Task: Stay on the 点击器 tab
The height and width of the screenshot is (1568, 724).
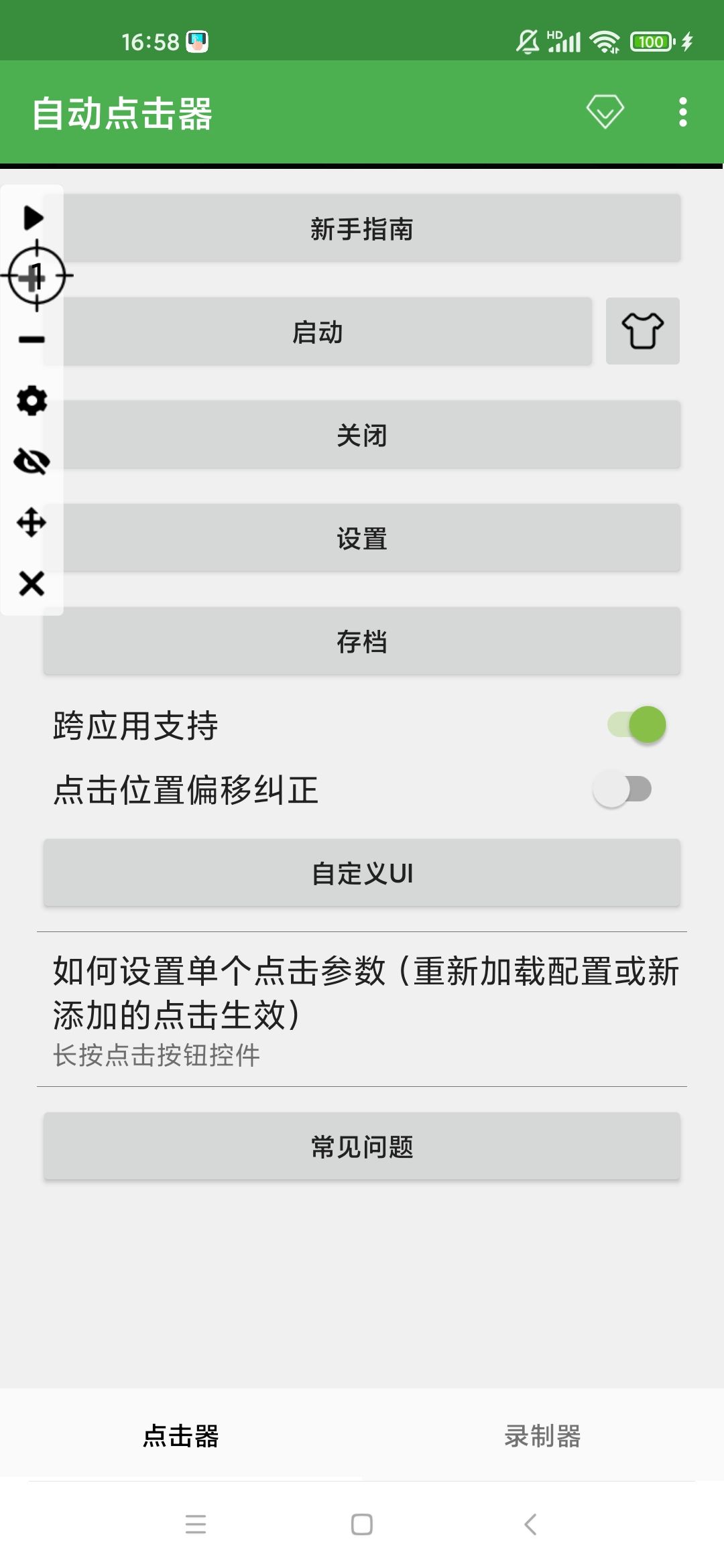Action: pos(181,1437)
